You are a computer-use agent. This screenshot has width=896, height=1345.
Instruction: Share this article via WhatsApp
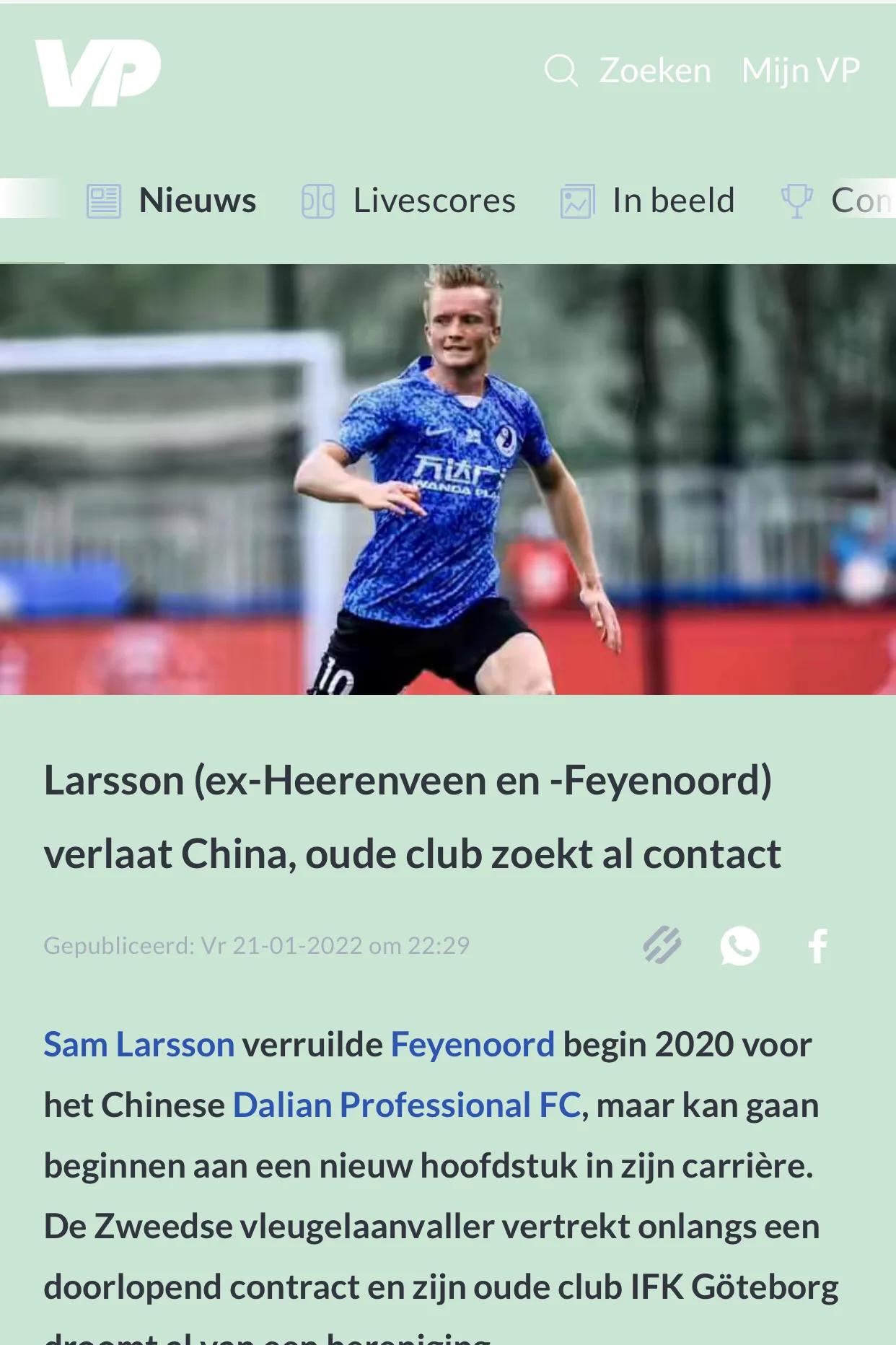739,945
